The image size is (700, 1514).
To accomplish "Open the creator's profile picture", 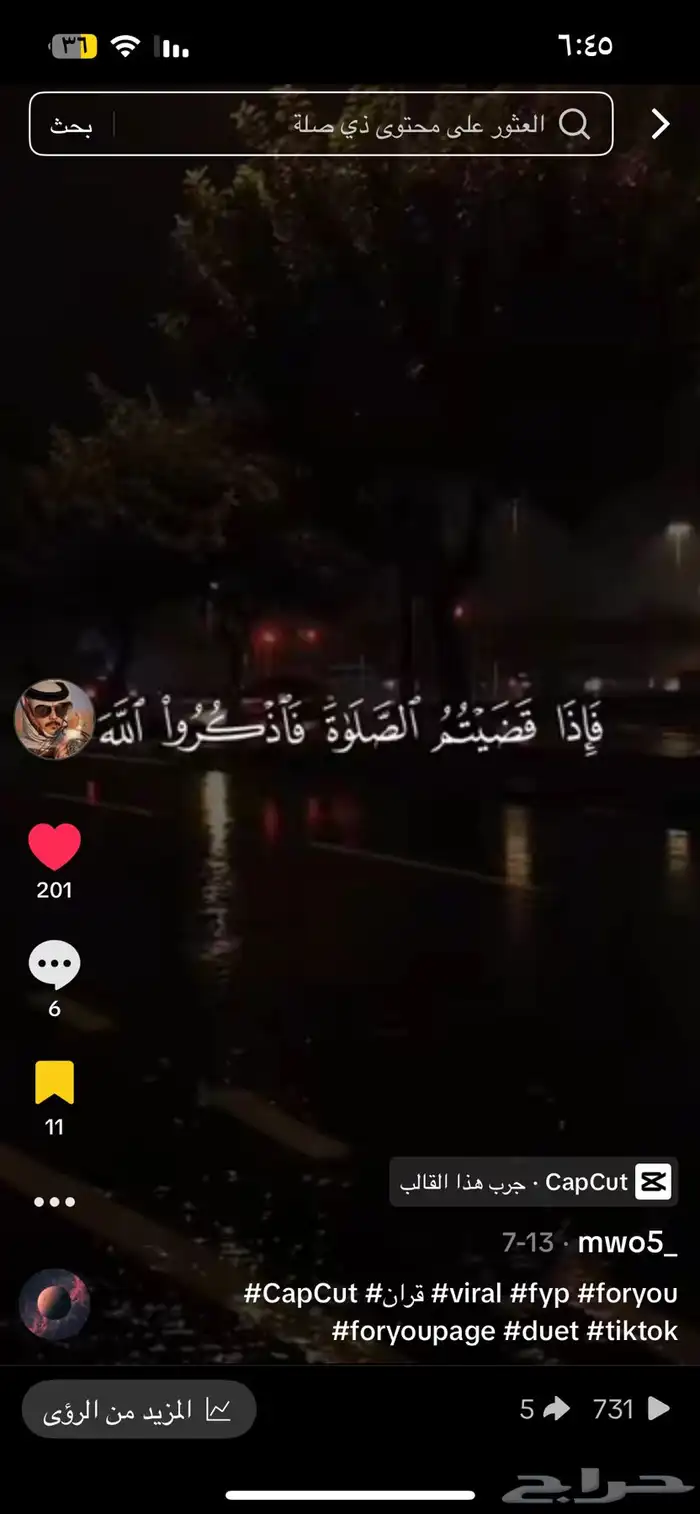I will coord(54,720).
